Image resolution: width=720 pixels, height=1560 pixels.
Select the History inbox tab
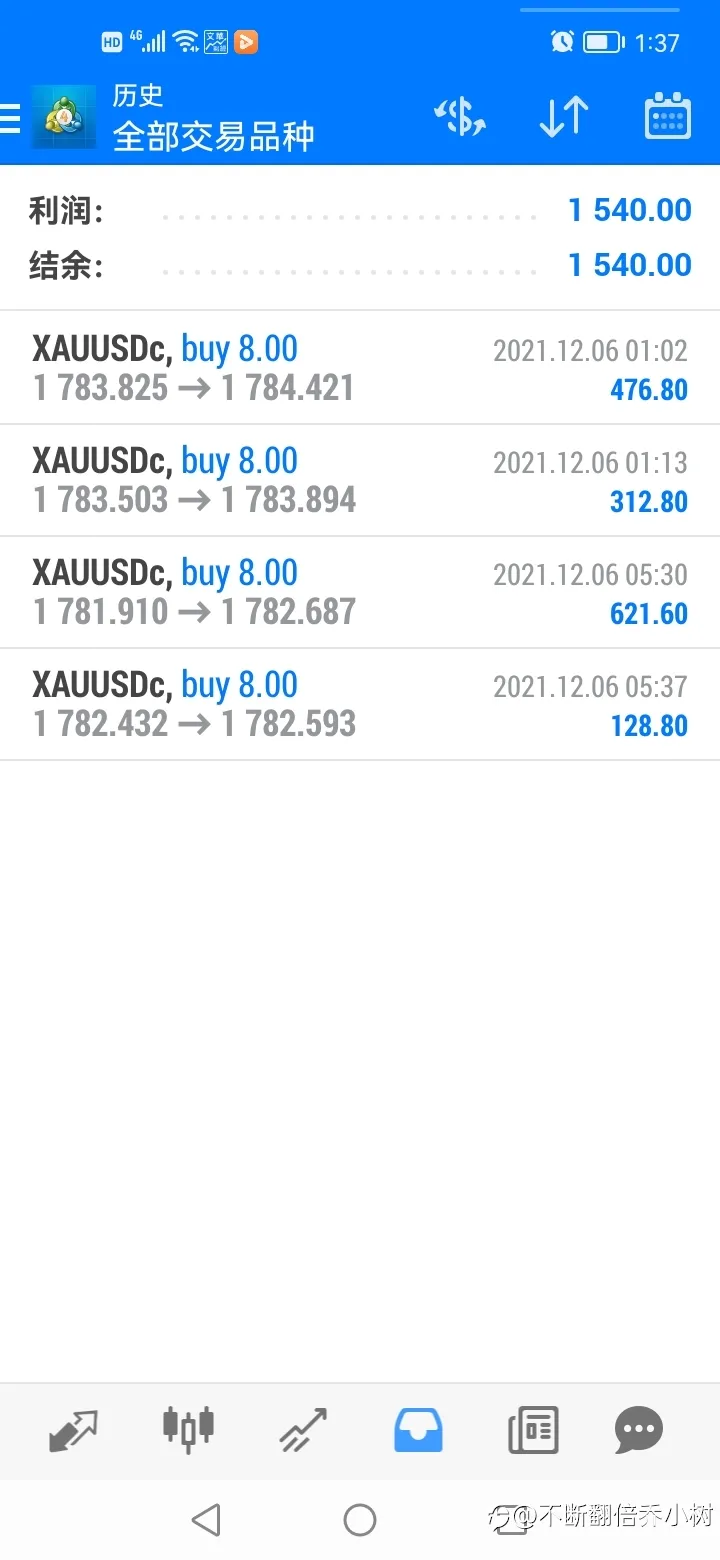(418, 1430)
